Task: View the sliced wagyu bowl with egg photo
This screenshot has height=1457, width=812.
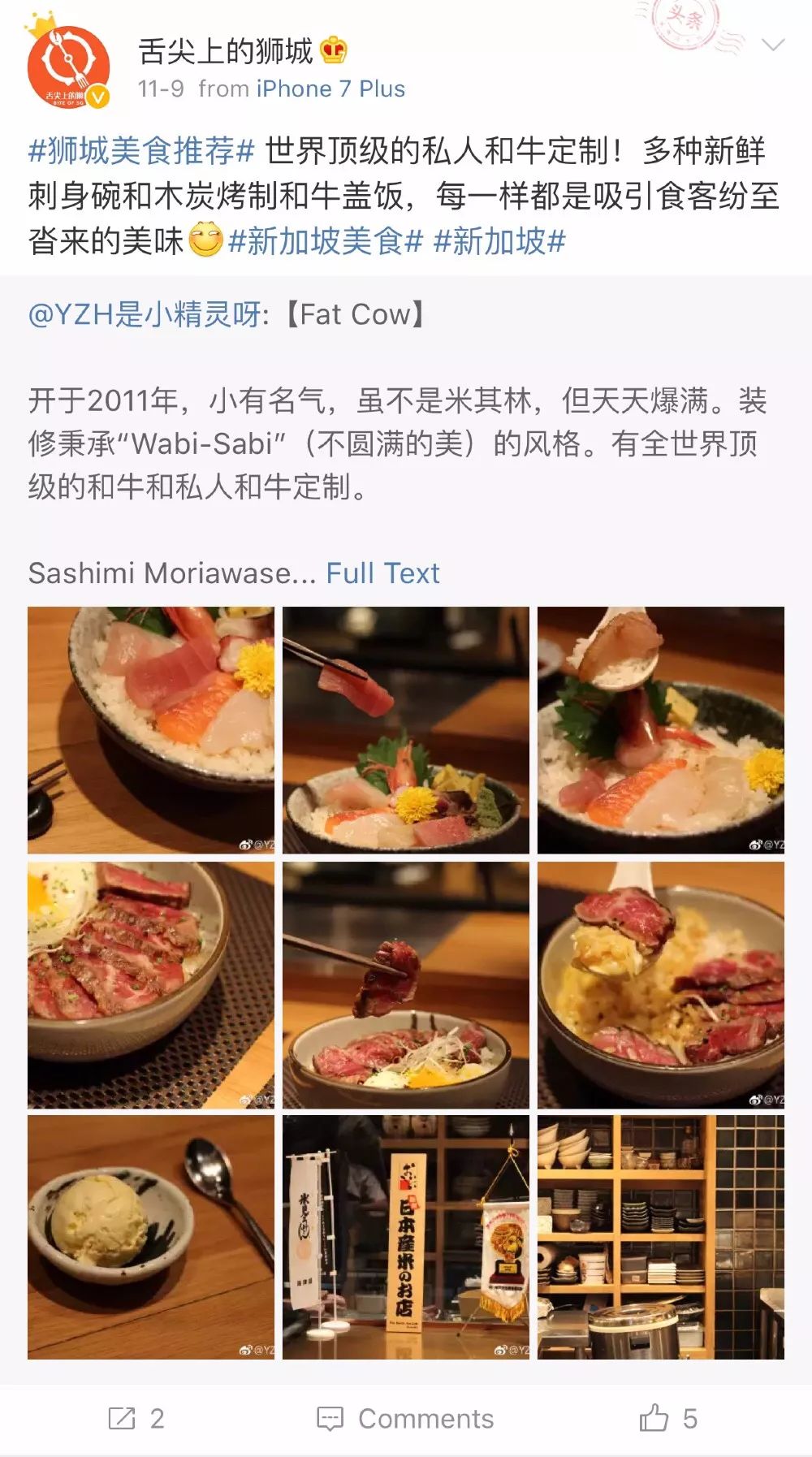Action: [x=151, y=984]
